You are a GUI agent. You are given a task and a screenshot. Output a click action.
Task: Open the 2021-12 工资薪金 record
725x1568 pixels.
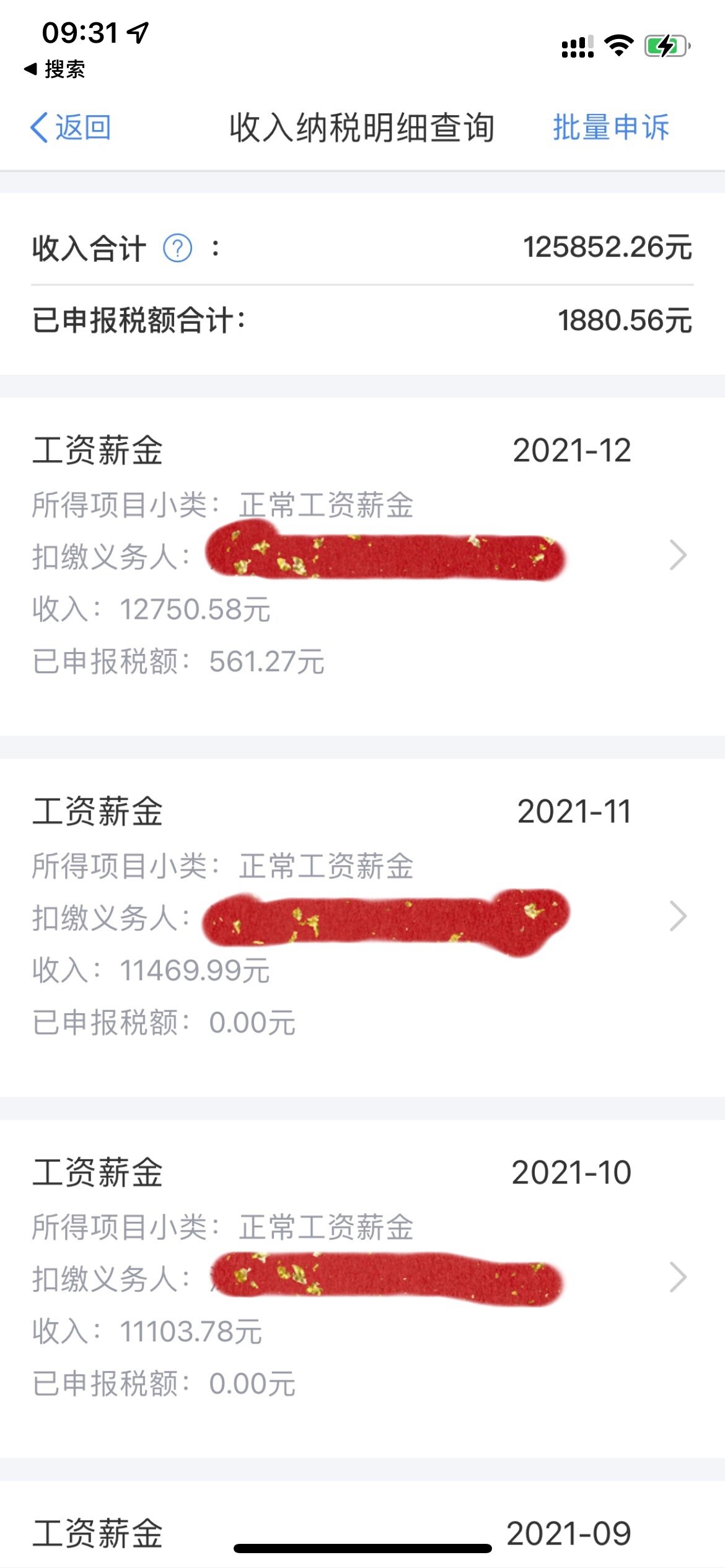(362, 567)
